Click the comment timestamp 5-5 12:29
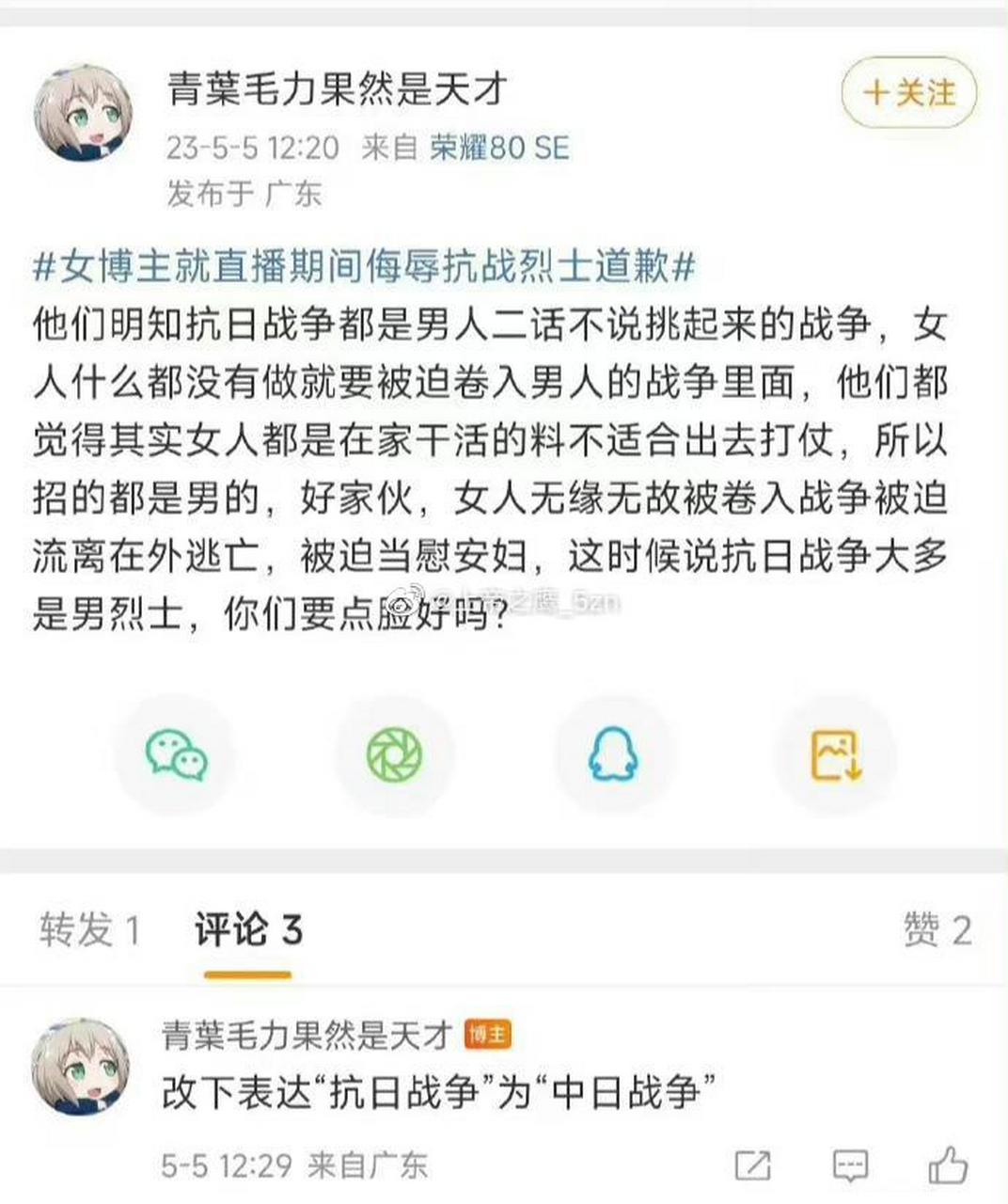This screenshot has height=1204, width=1008. tap(228, 1164)
